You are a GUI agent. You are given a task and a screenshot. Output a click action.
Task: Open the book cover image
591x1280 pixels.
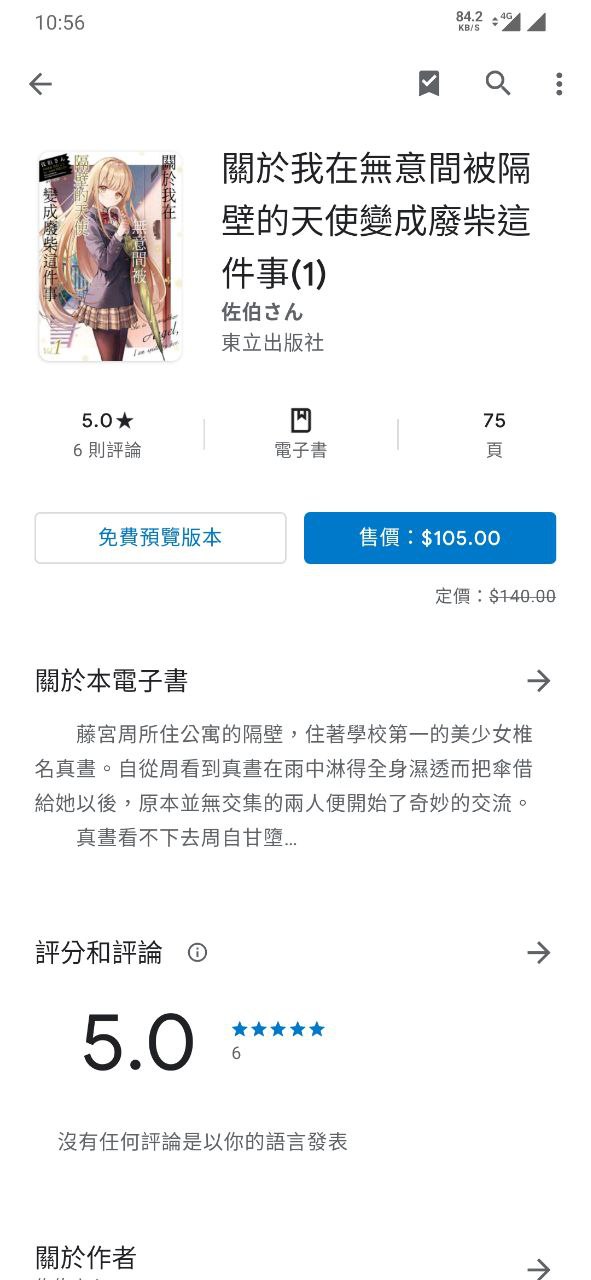[x=110, y=256]
